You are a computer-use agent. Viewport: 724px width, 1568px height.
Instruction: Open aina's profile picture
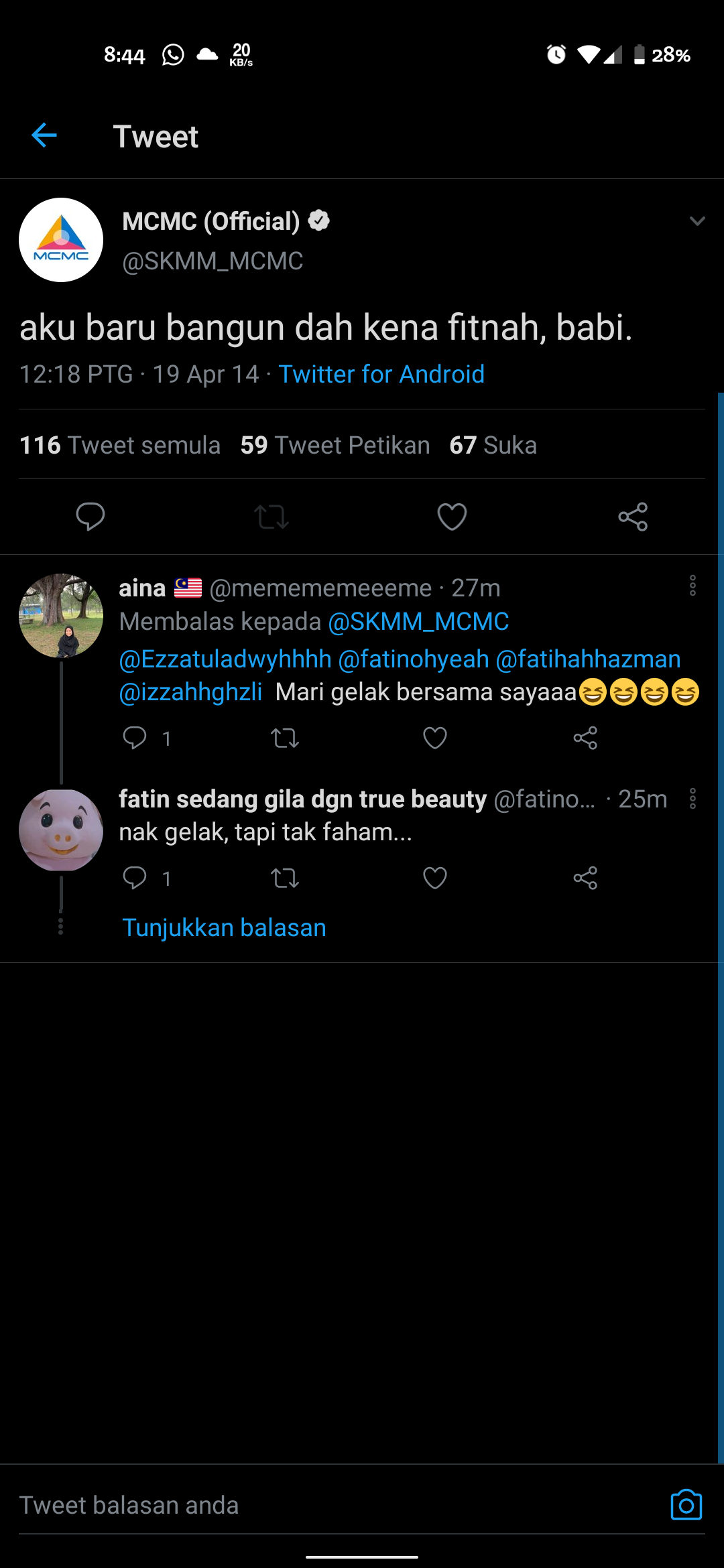coord(61,615)
